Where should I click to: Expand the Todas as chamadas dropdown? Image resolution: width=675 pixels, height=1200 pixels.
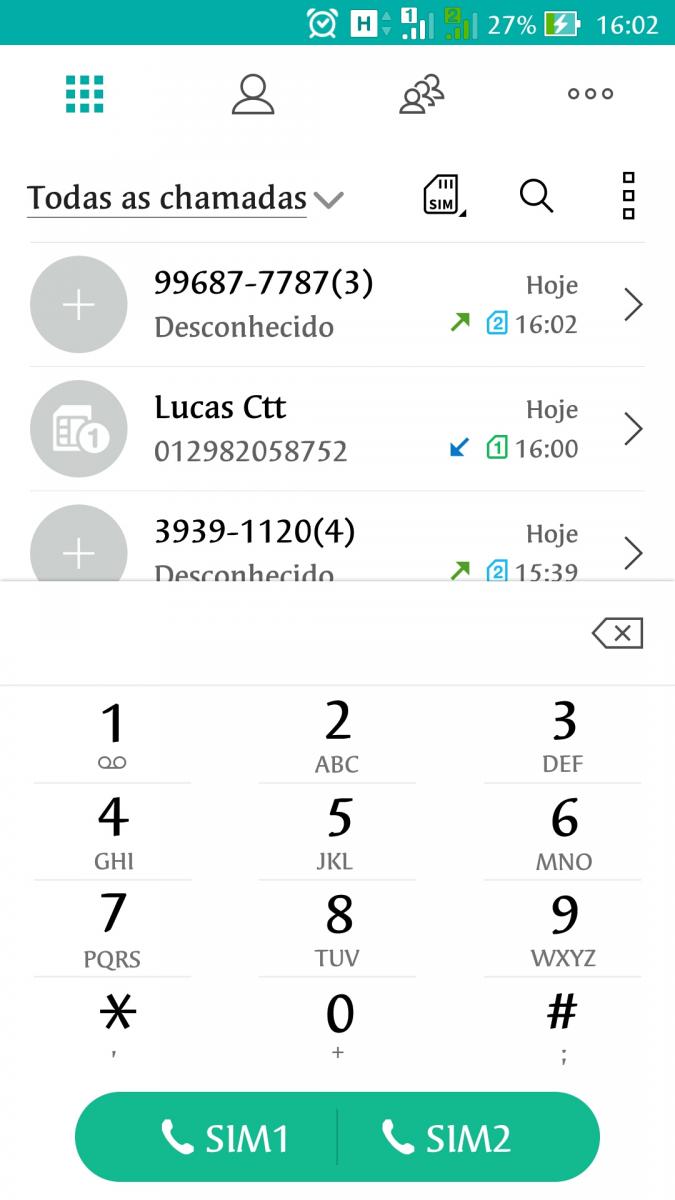185,198
